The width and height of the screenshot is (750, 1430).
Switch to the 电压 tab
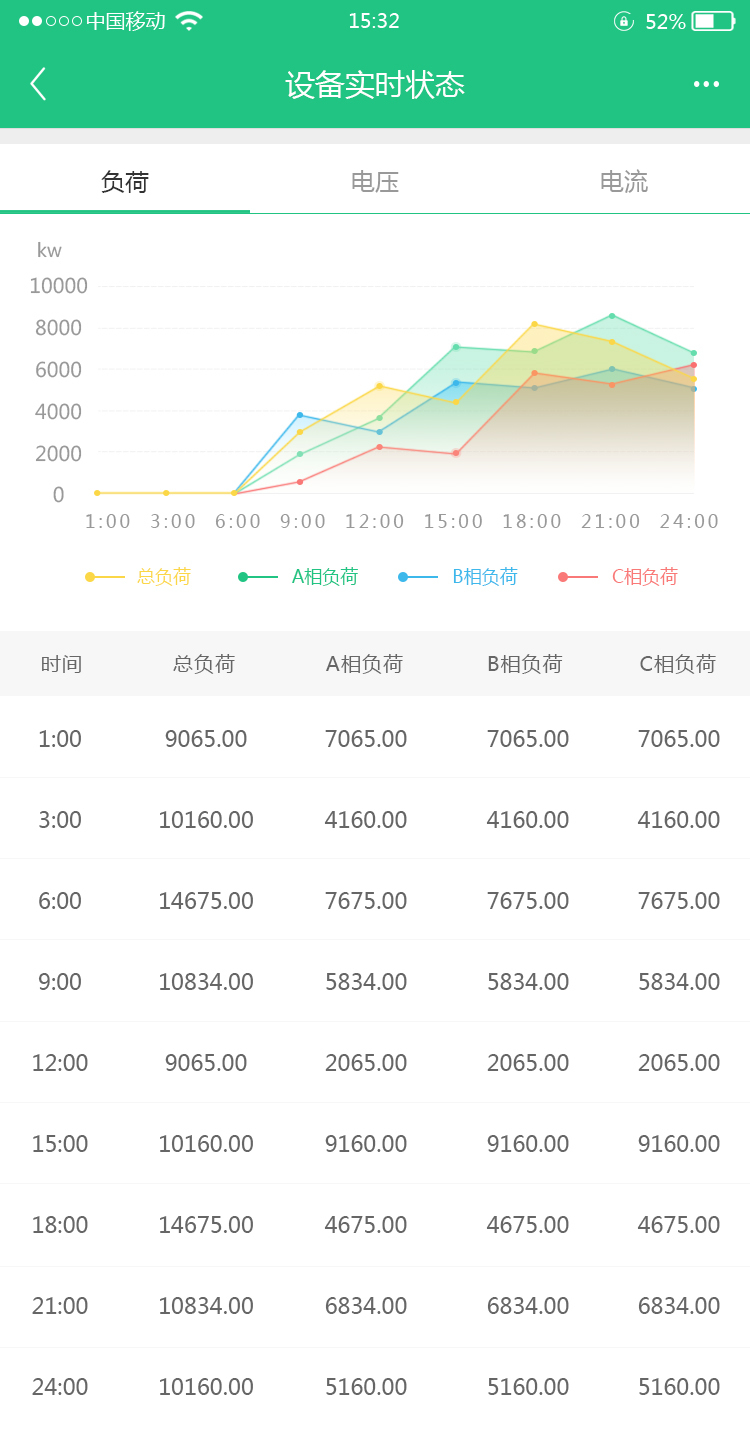(375, 181)
